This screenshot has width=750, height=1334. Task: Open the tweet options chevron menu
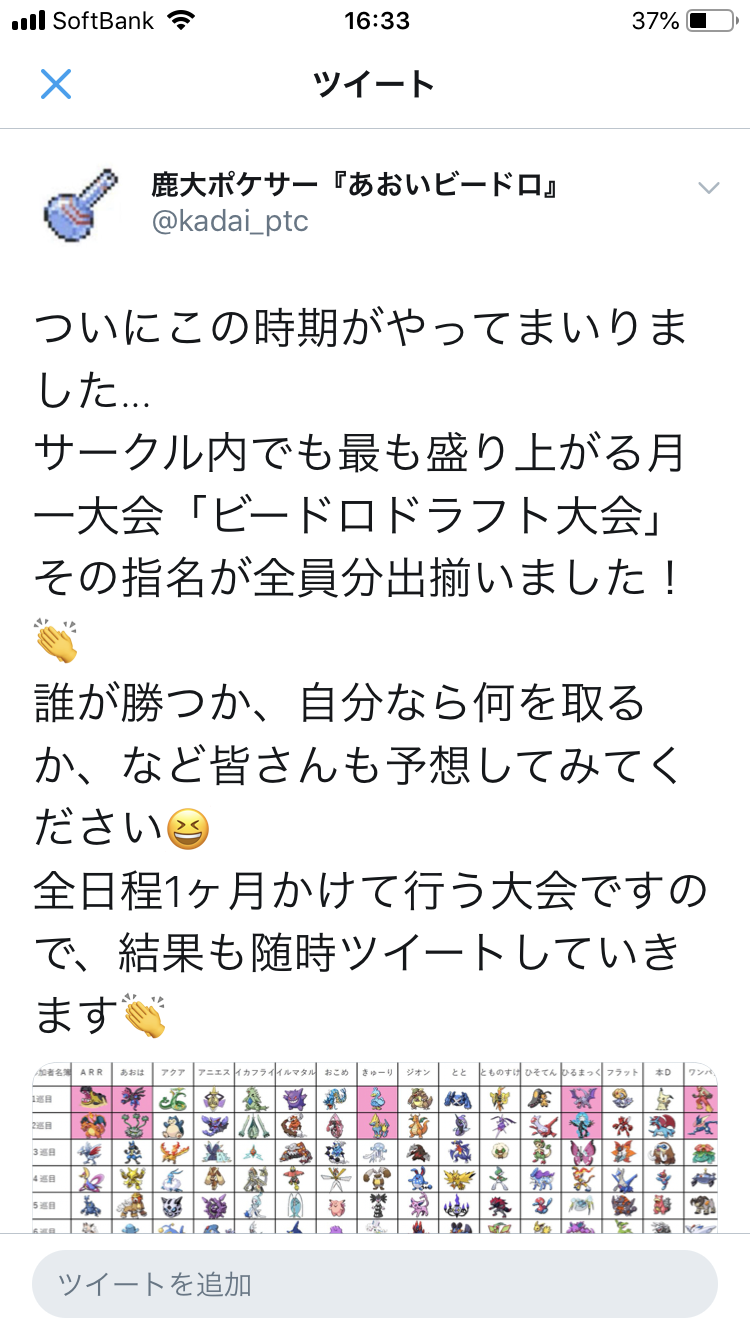pos(708,189)
